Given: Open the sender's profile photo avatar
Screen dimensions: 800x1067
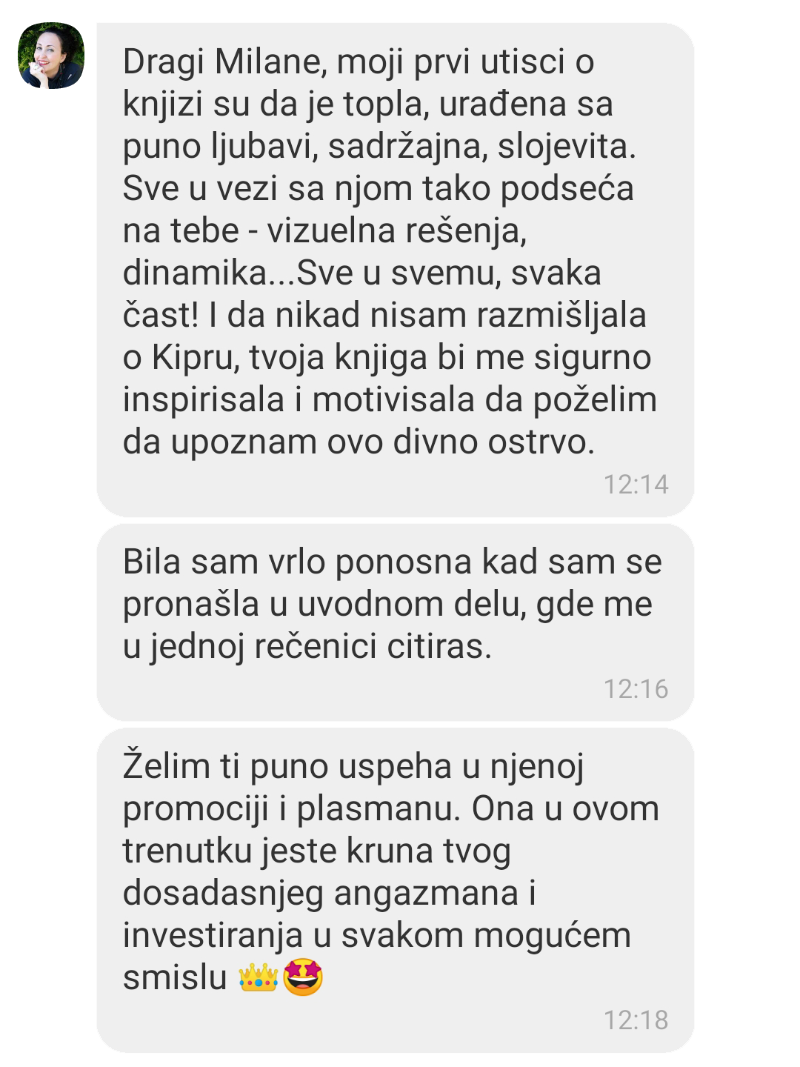Looking at the screenshot, I should (51, 55).
